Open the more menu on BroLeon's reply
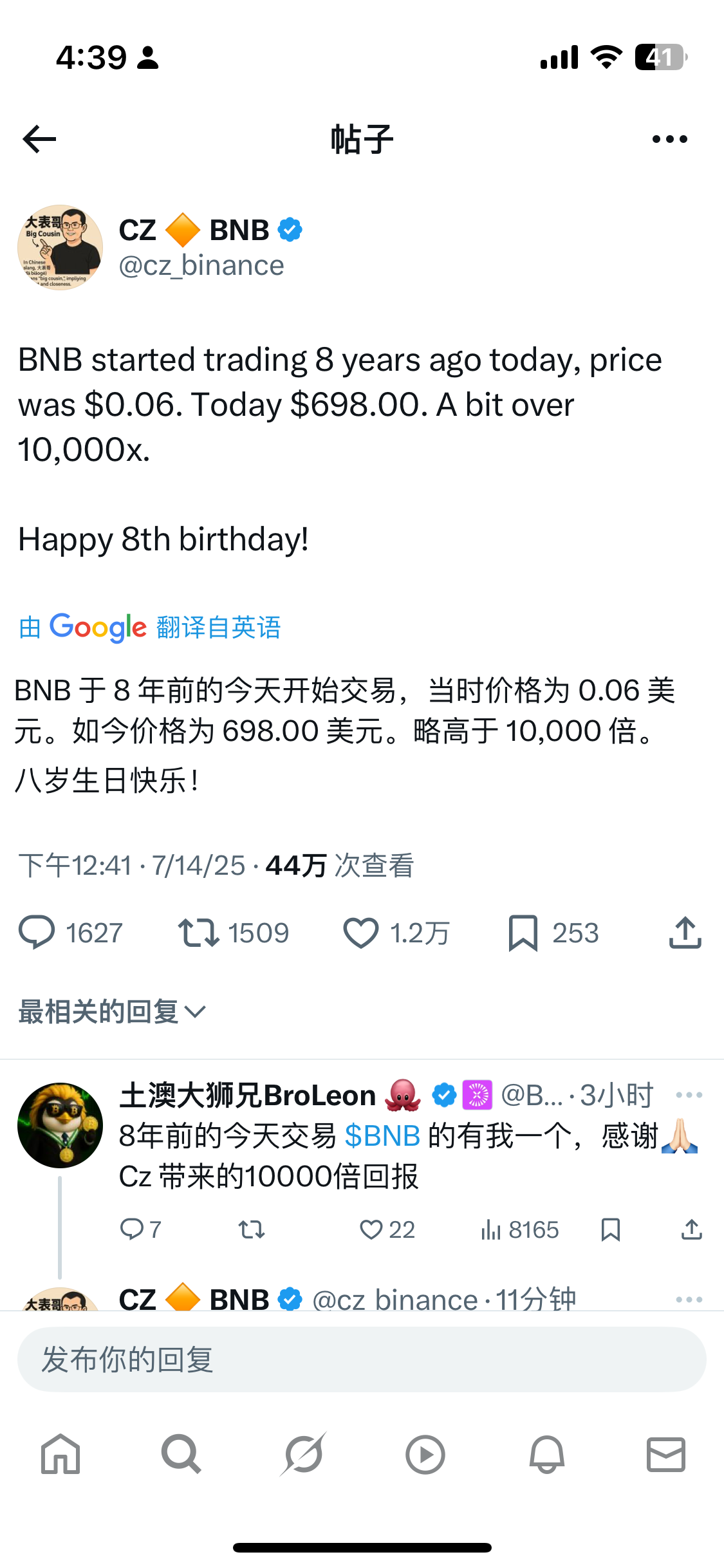Screen dimensions: 724x1568 point(689,1095)
